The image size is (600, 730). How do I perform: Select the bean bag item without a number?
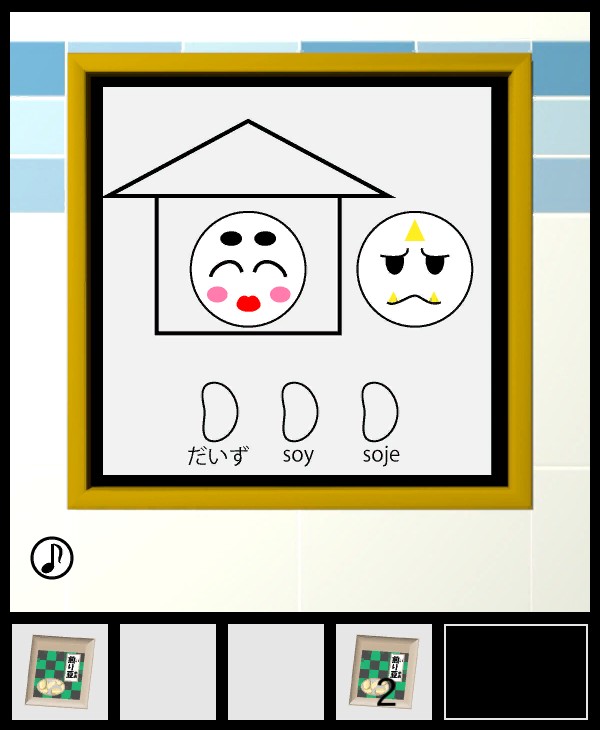coord(60,672)
